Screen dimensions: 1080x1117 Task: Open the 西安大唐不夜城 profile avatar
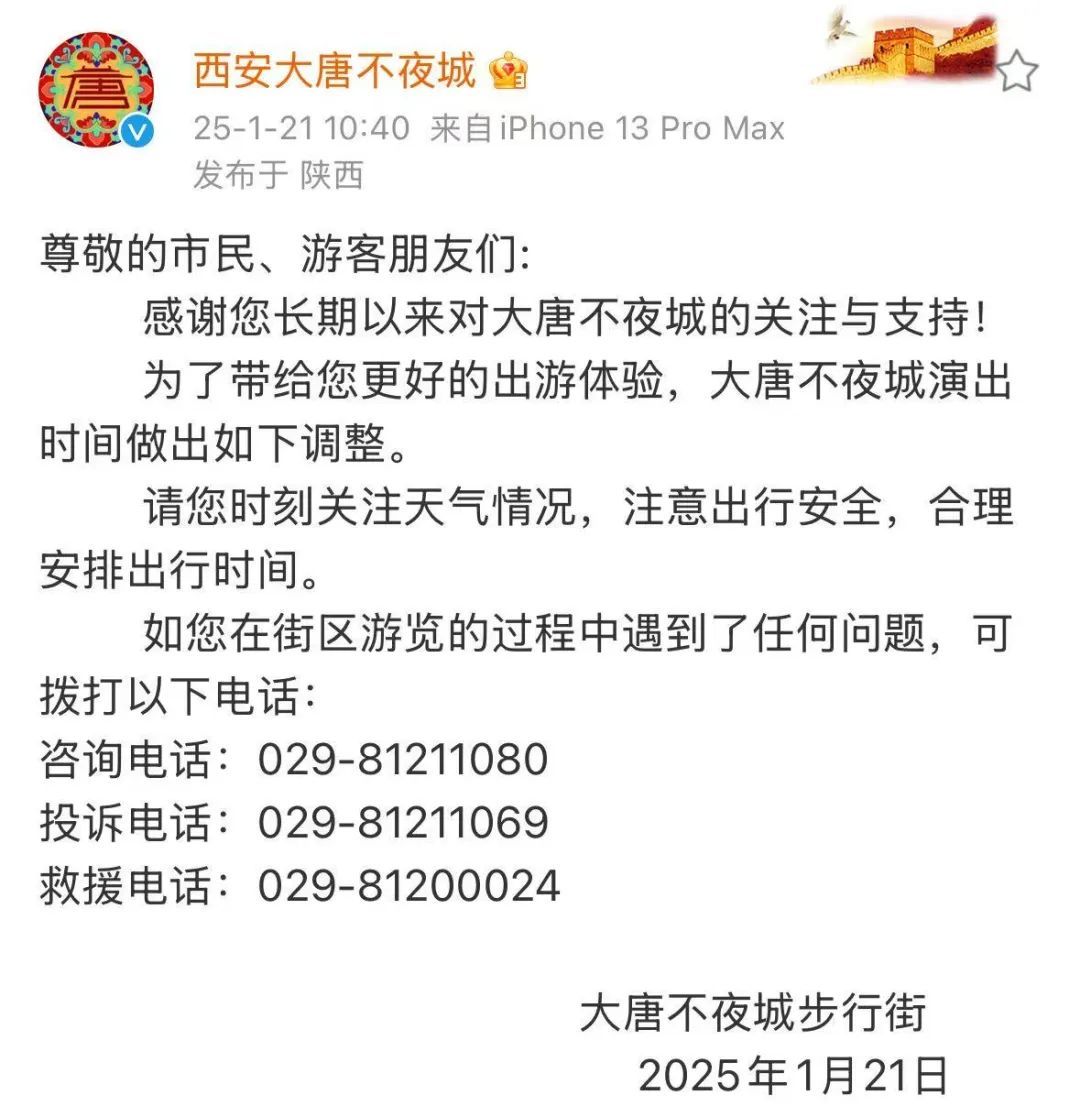[96, 90]
